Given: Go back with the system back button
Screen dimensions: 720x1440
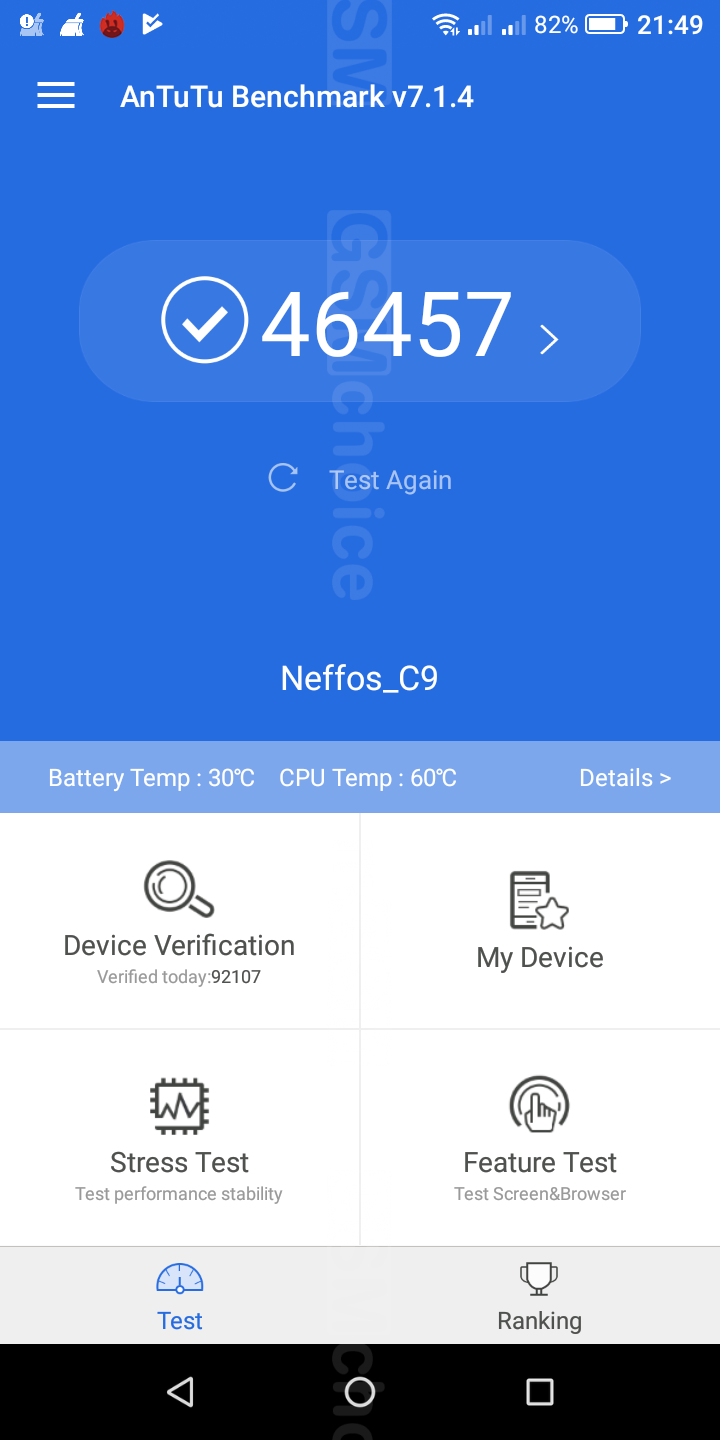Looking at the screenshot, I should pyautogui.click(x=180, y=1392).
